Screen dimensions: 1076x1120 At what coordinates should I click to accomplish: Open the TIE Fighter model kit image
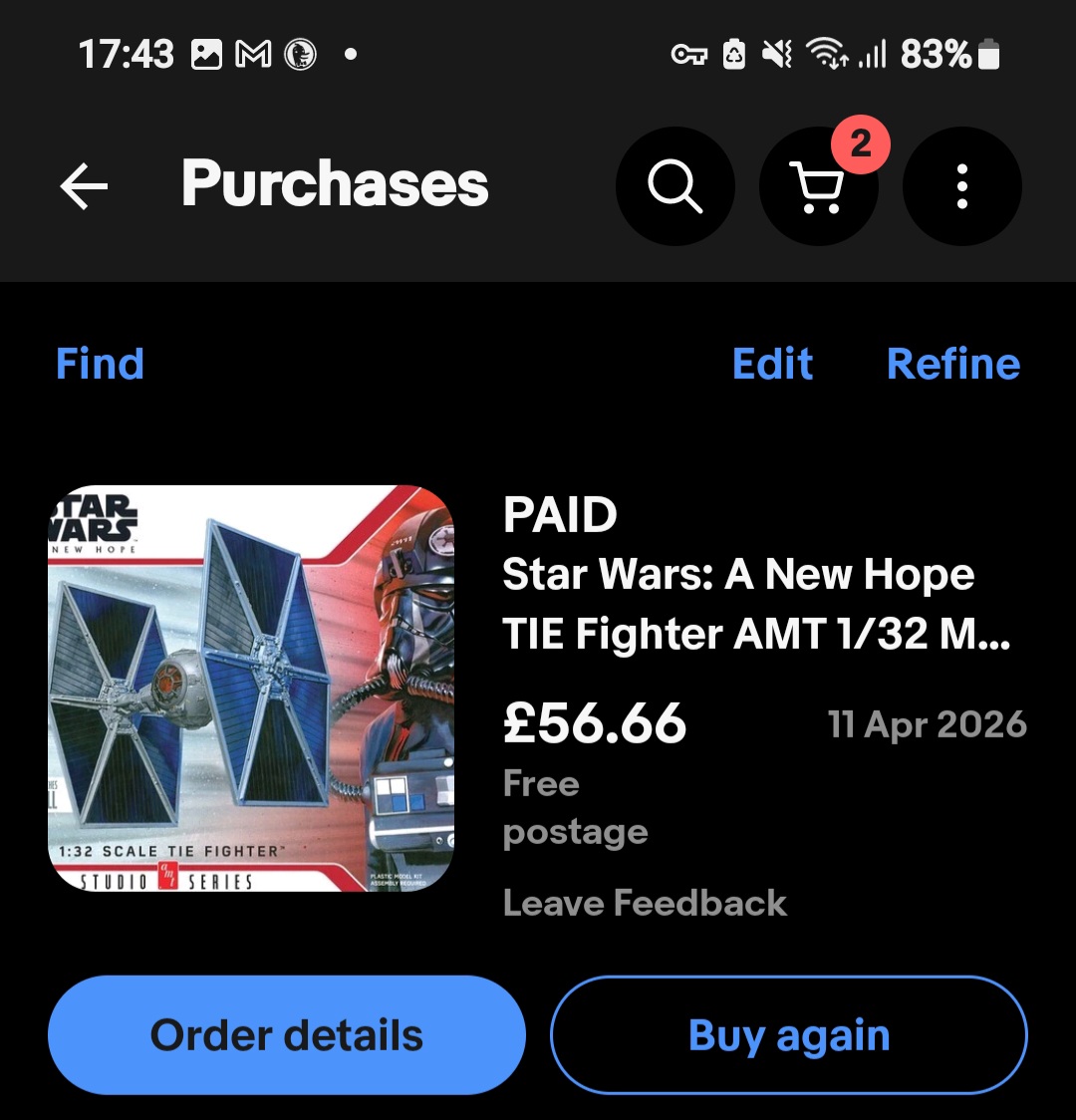251,689
